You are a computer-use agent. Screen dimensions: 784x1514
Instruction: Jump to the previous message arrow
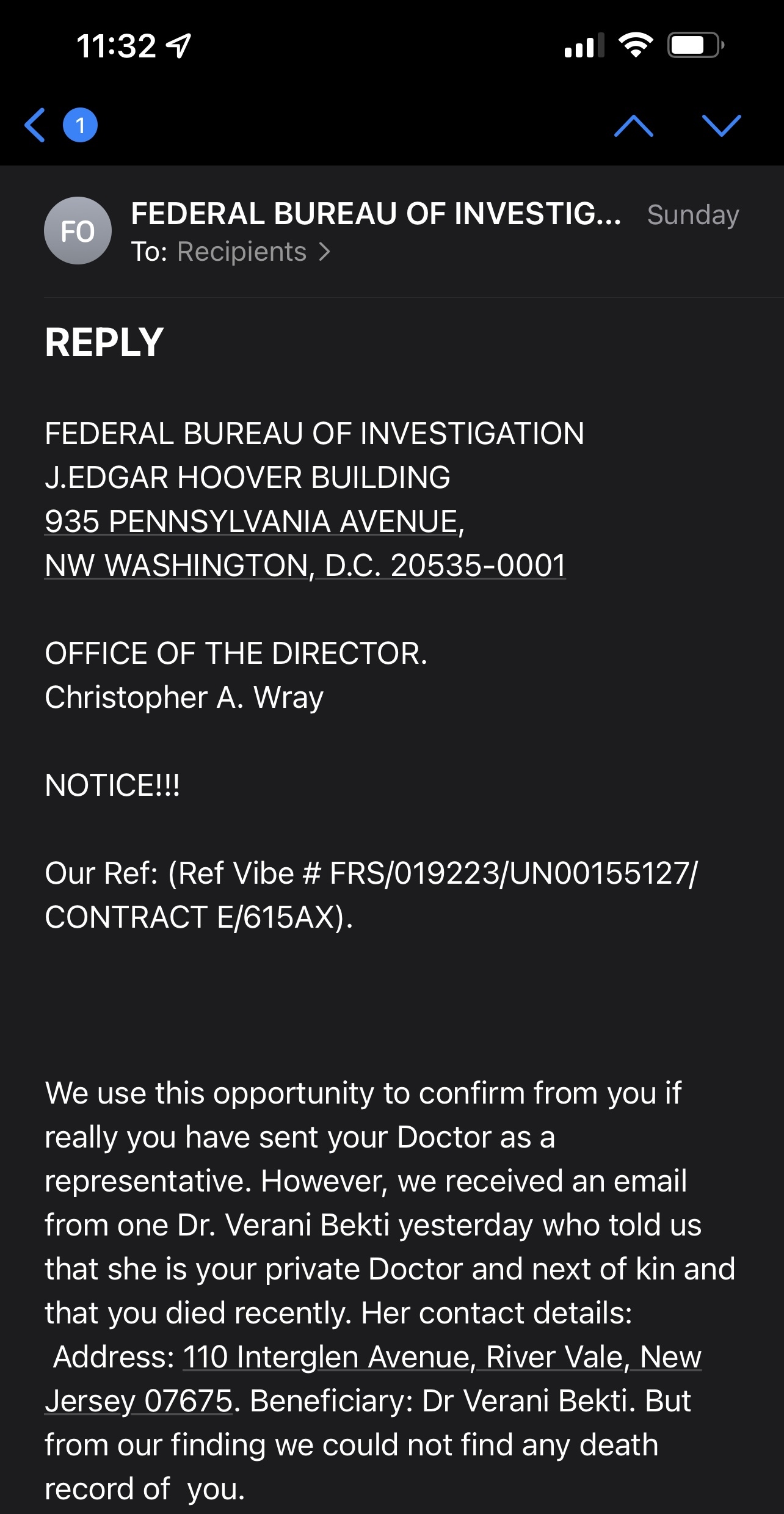click(633, 126)
